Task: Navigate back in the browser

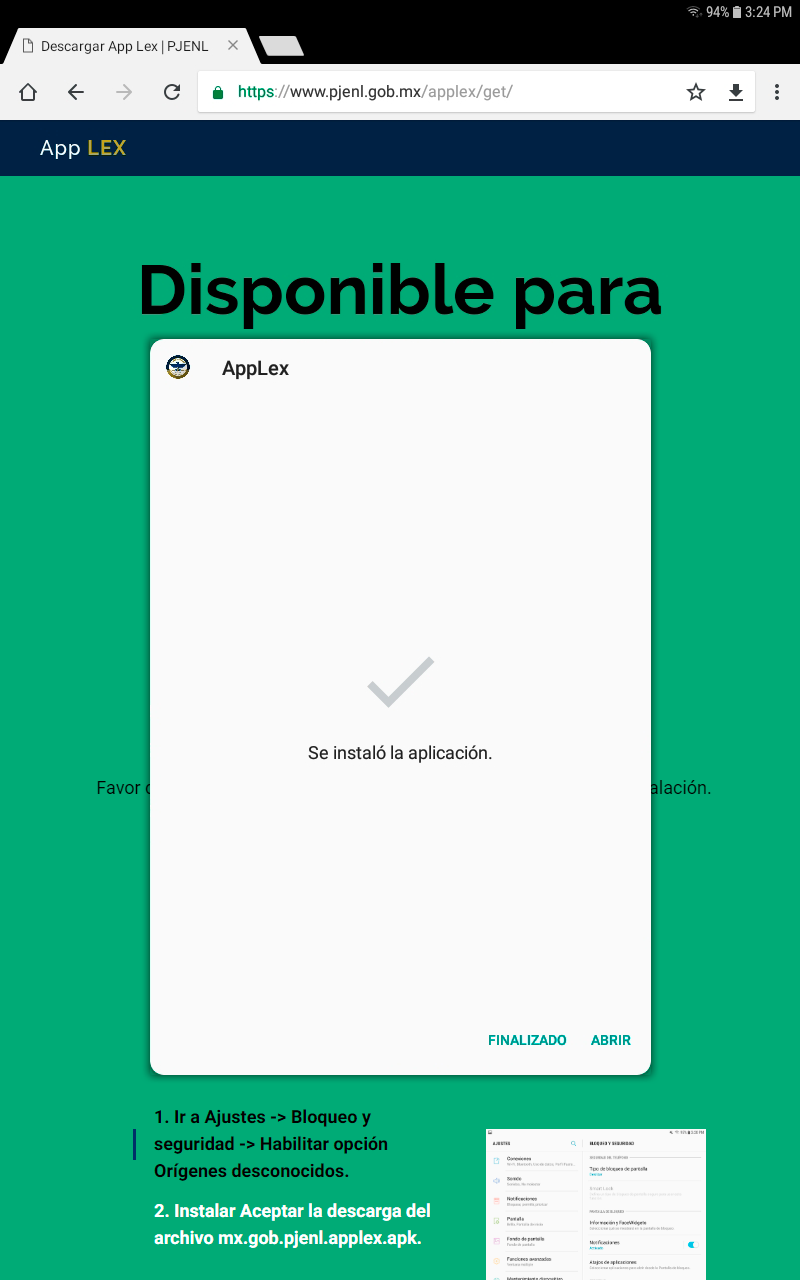Action: click(76, 92)
